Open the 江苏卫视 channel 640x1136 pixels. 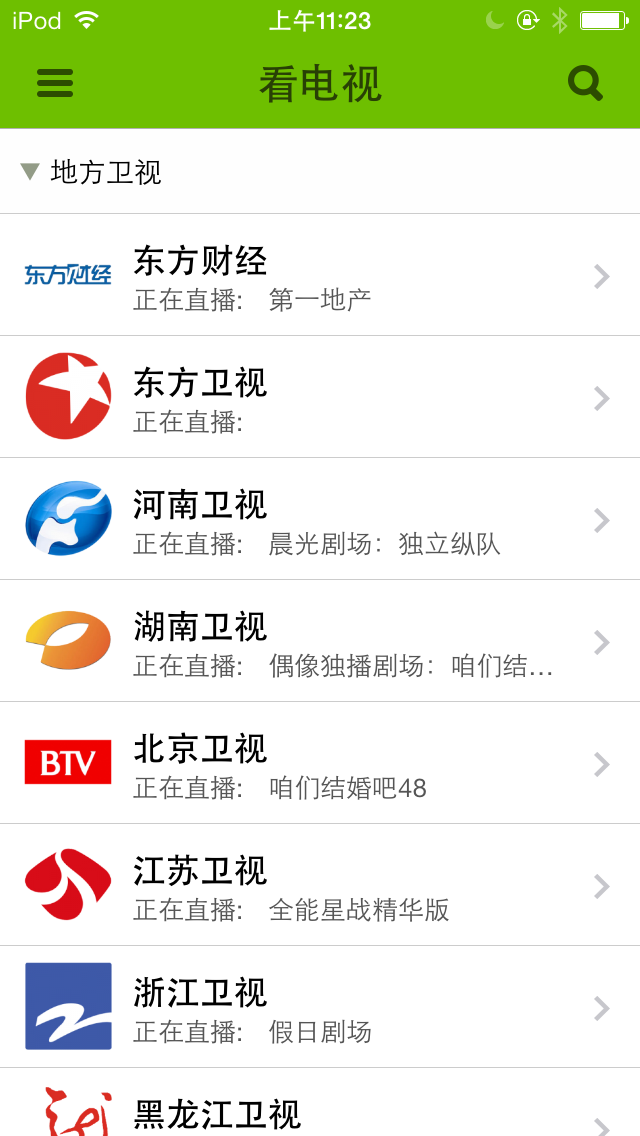click(320, 885)
